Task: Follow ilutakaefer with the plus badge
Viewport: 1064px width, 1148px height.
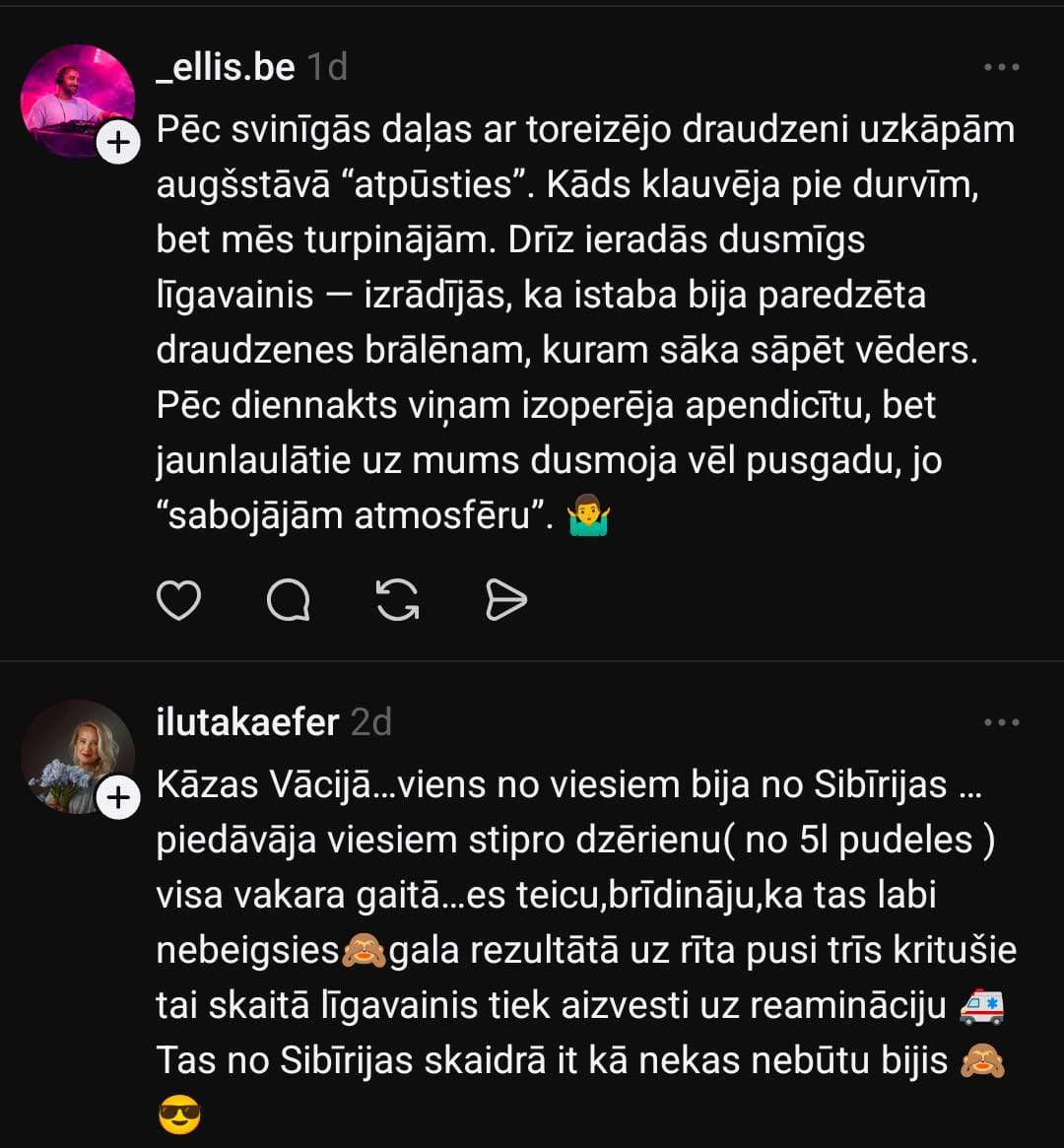Action: point(118,797)
